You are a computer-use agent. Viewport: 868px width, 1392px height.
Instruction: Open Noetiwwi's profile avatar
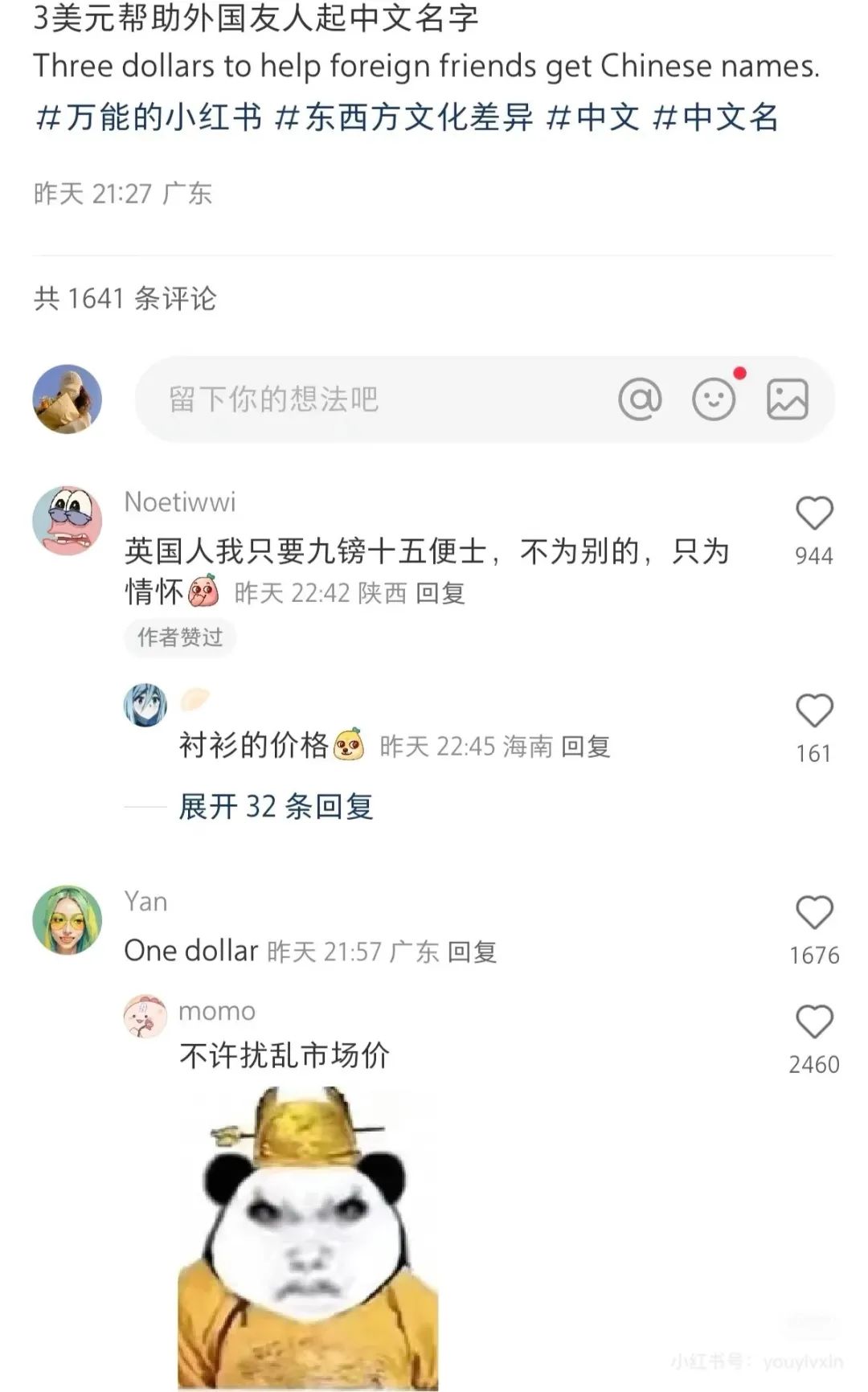pyautogui.click(x=68, y=520)
